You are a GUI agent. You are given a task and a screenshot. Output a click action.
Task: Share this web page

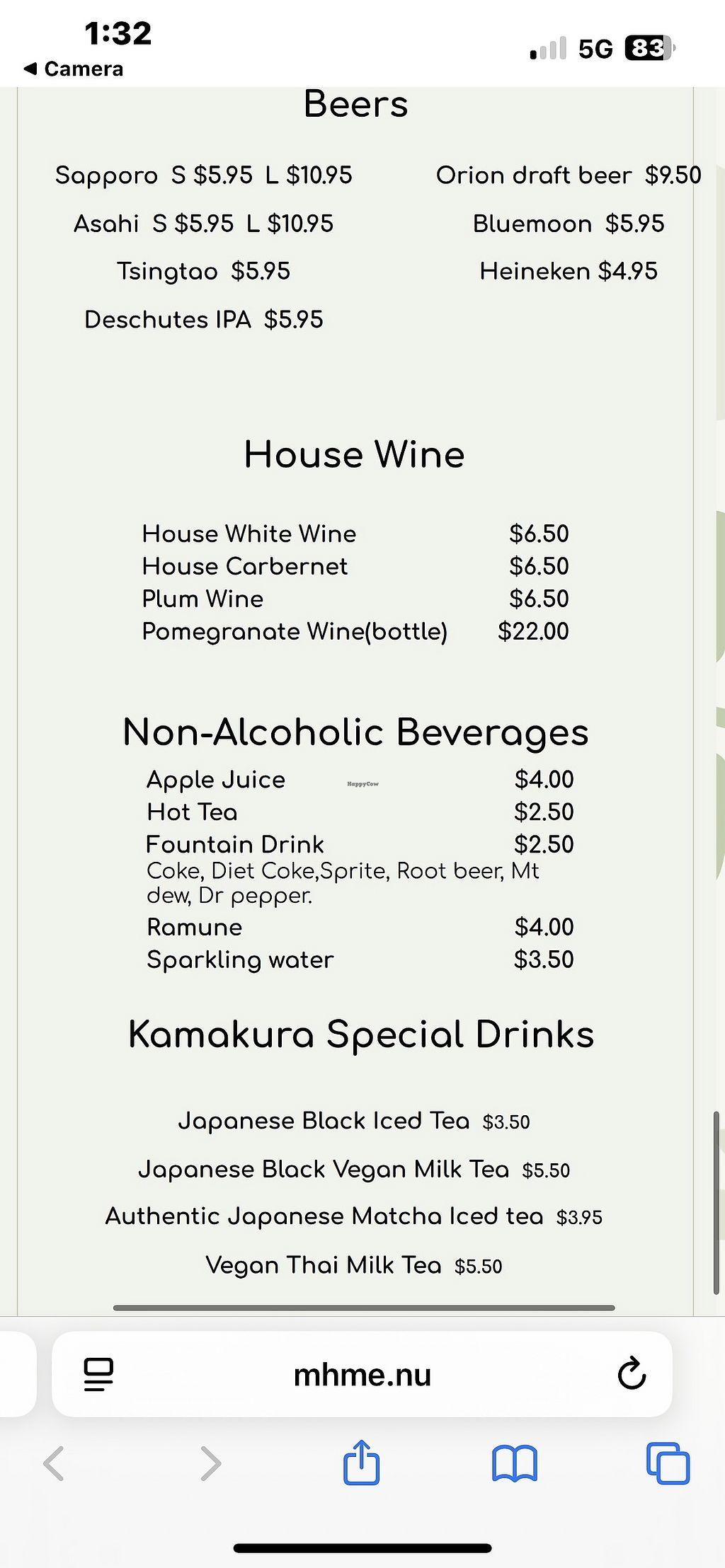coord(362,1462)
